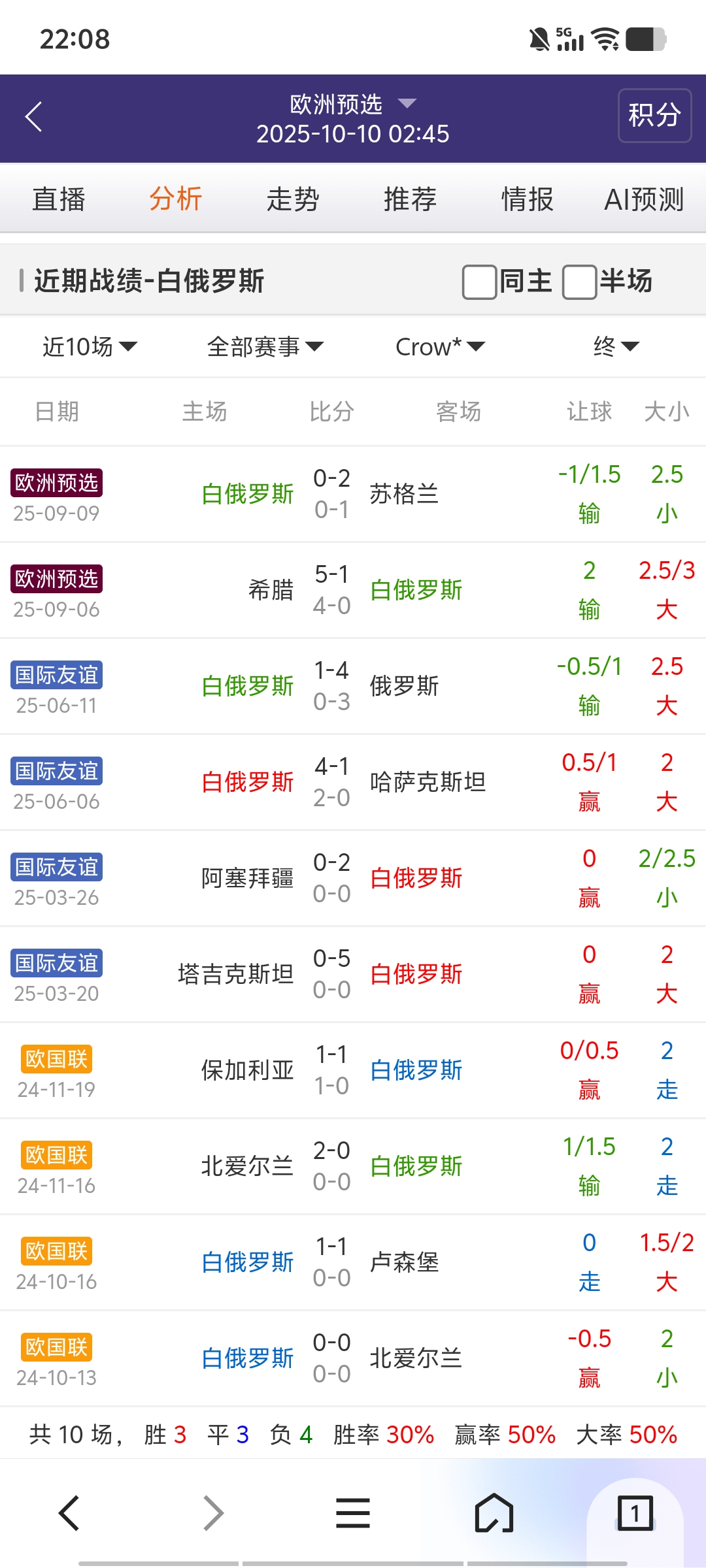Go back using the header arrow
The image size is (706, 1568).
pyautogui.click(x=34, y=117)
